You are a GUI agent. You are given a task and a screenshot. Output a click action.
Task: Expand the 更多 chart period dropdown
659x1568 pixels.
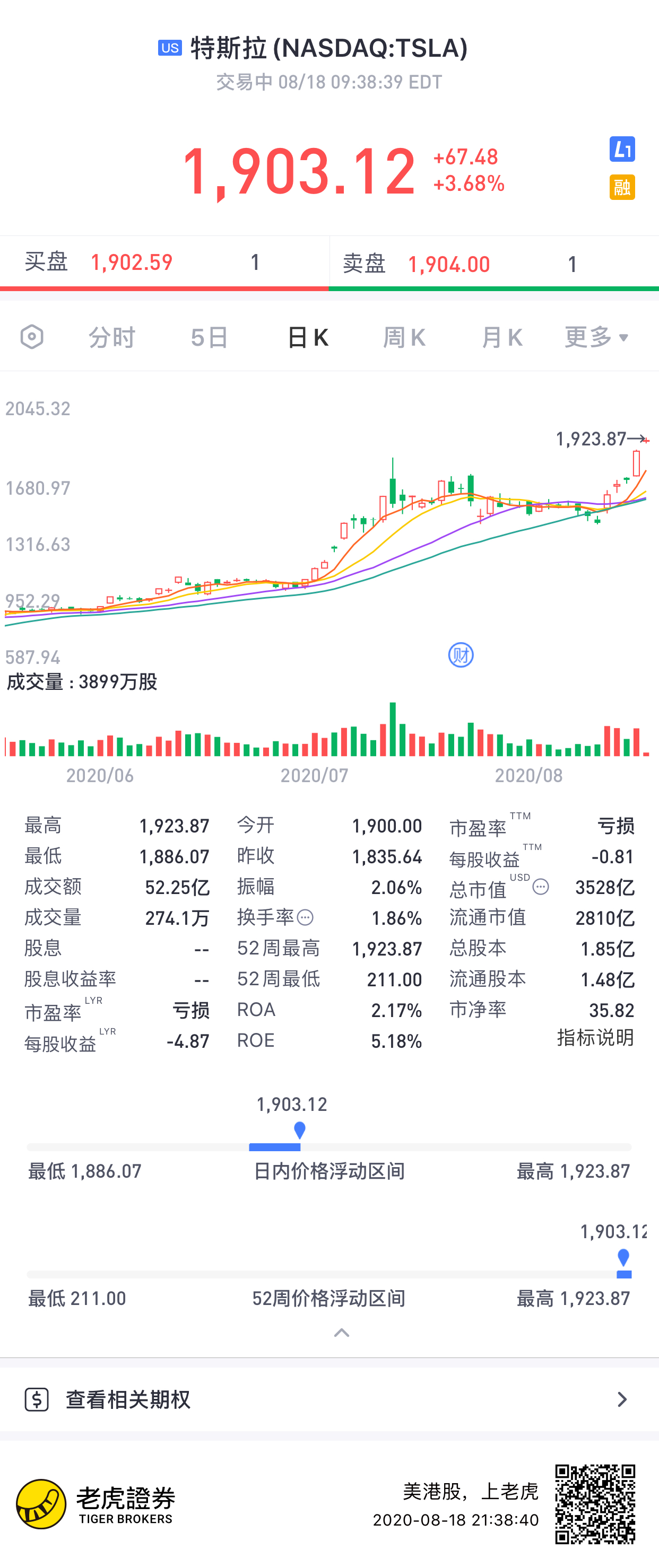click(596, 337)
